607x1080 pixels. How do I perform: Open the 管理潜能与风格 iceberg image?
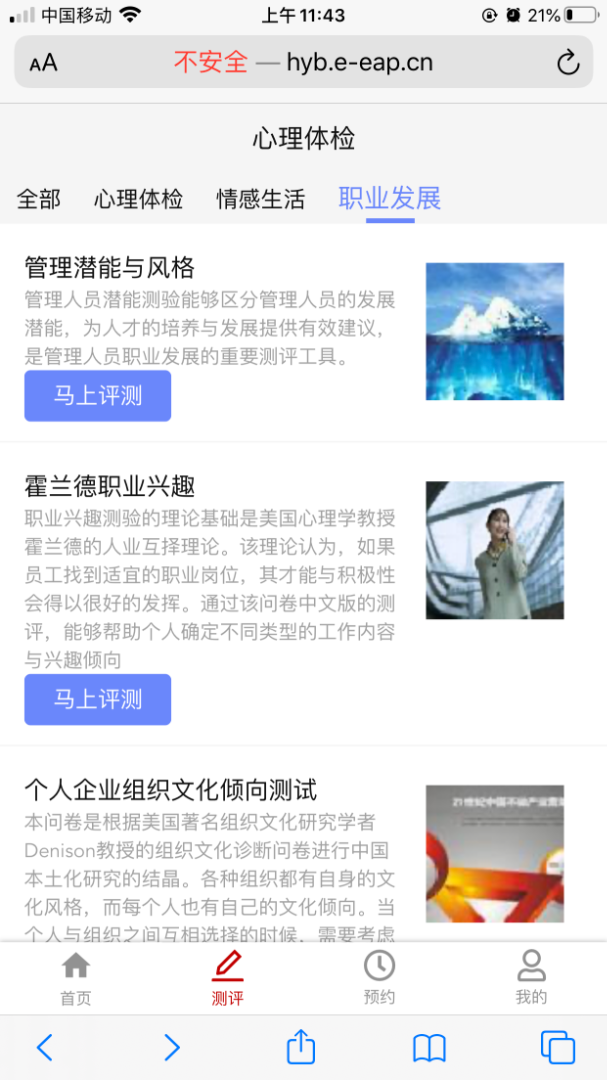[494, 331]
